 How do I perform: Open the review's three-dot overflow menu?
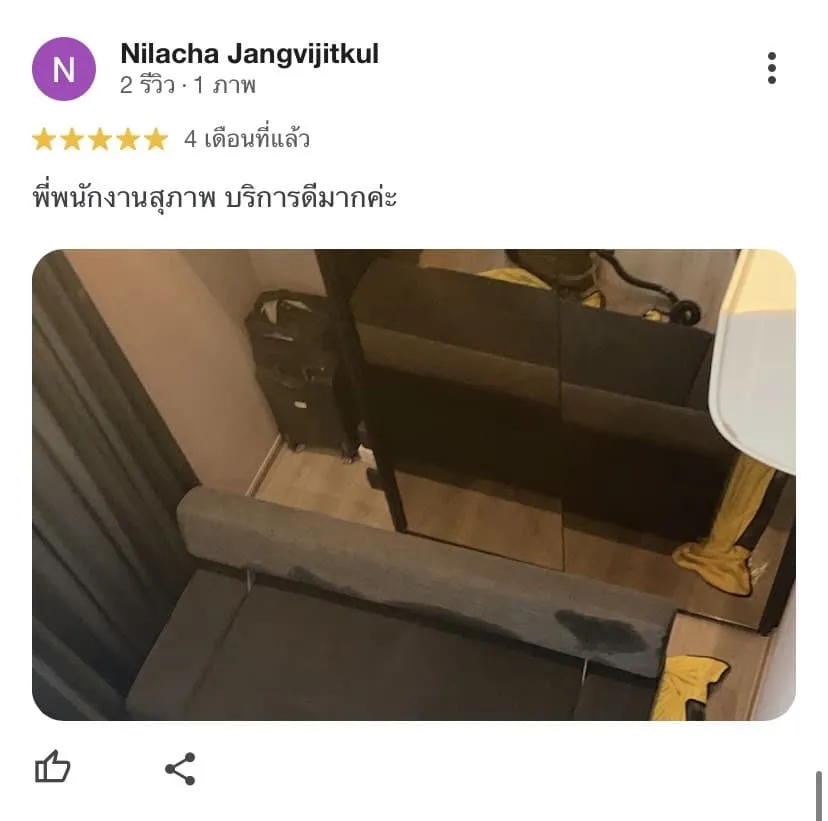pos(771,68)
